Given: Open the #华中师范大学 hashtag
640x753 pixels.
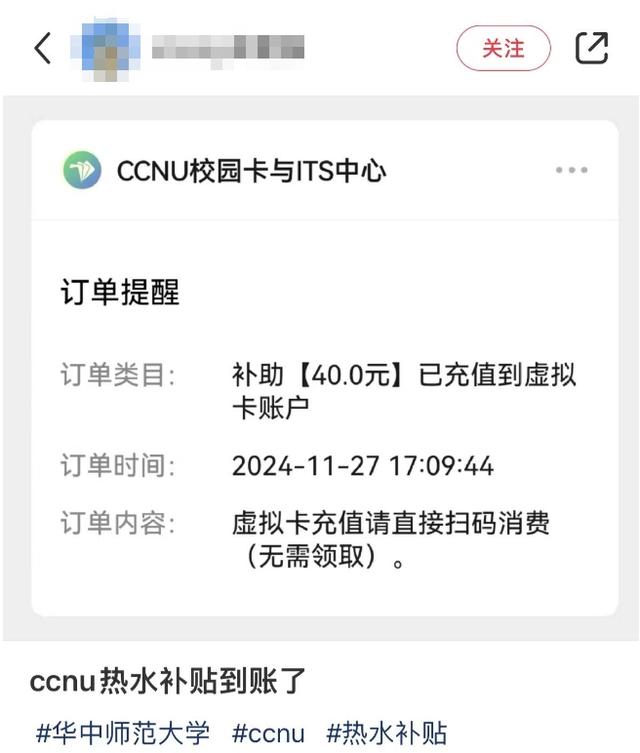Looking at the screenshot, I should coord(123,733).
